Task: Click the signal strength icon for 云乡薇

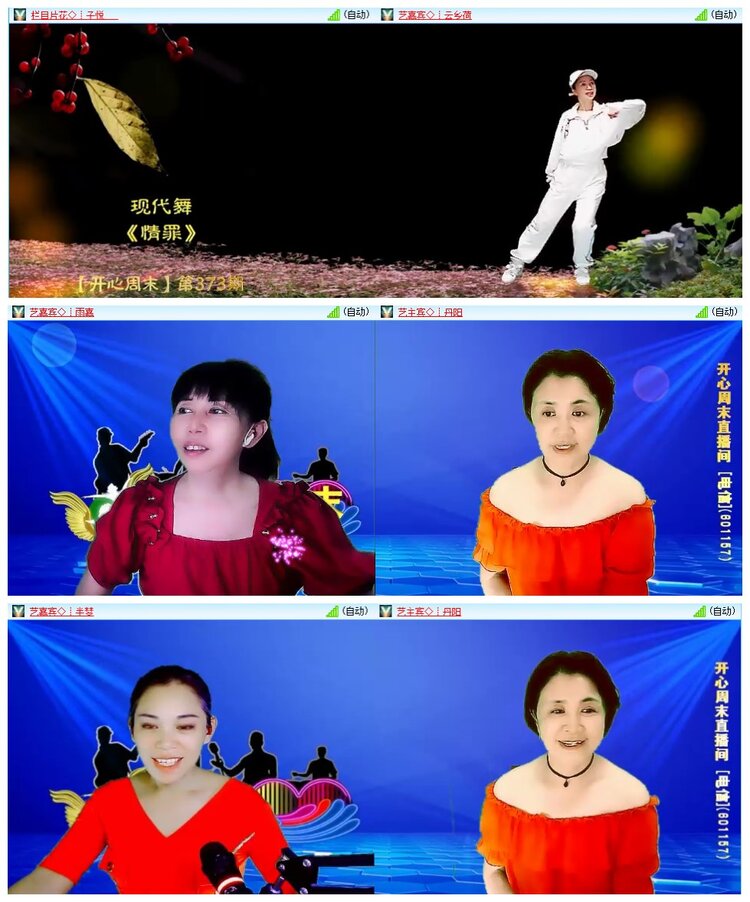Action: (700, 11)
